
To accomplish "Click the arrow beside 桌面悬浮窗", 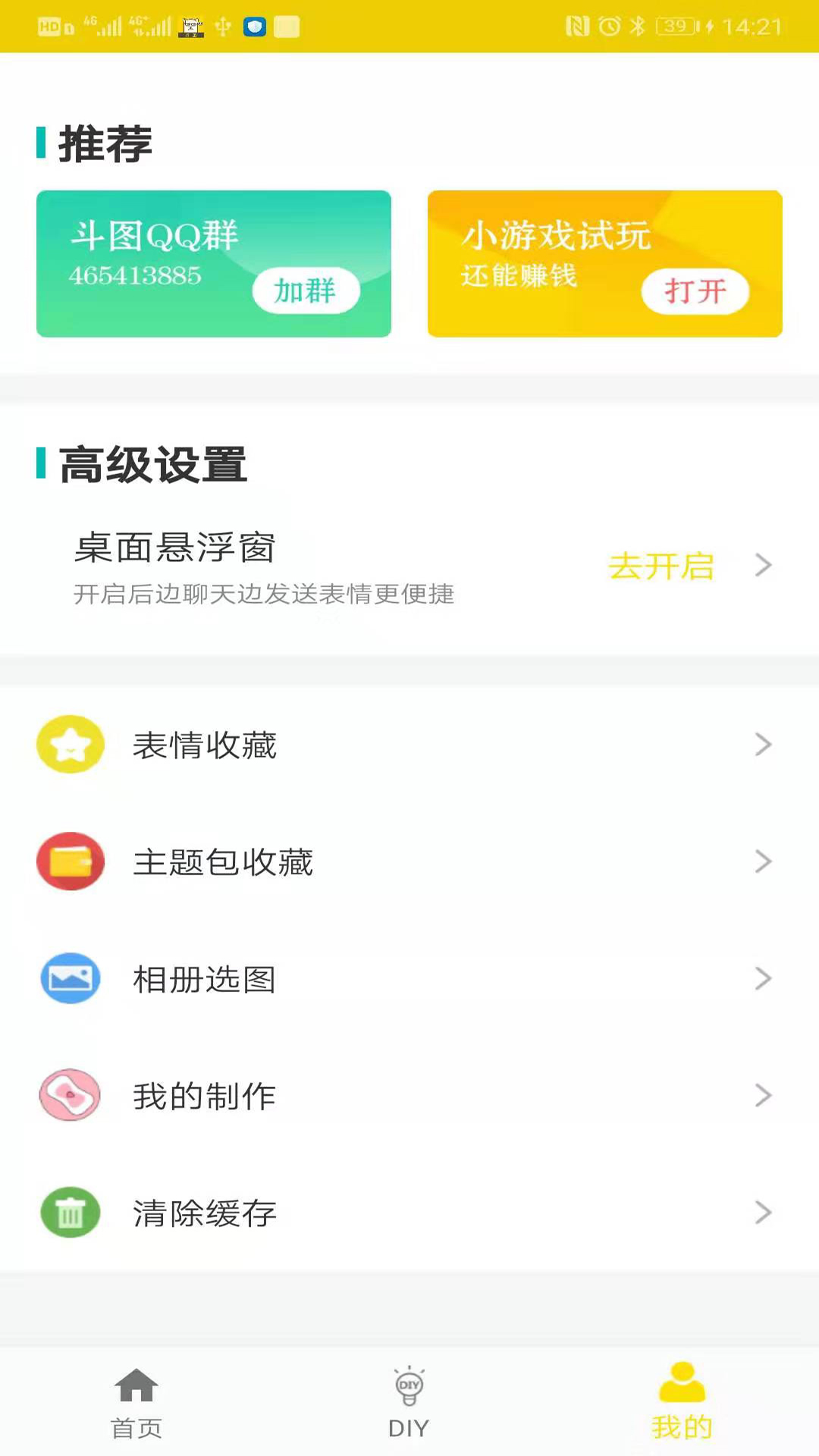I will (x=763, y=564).
